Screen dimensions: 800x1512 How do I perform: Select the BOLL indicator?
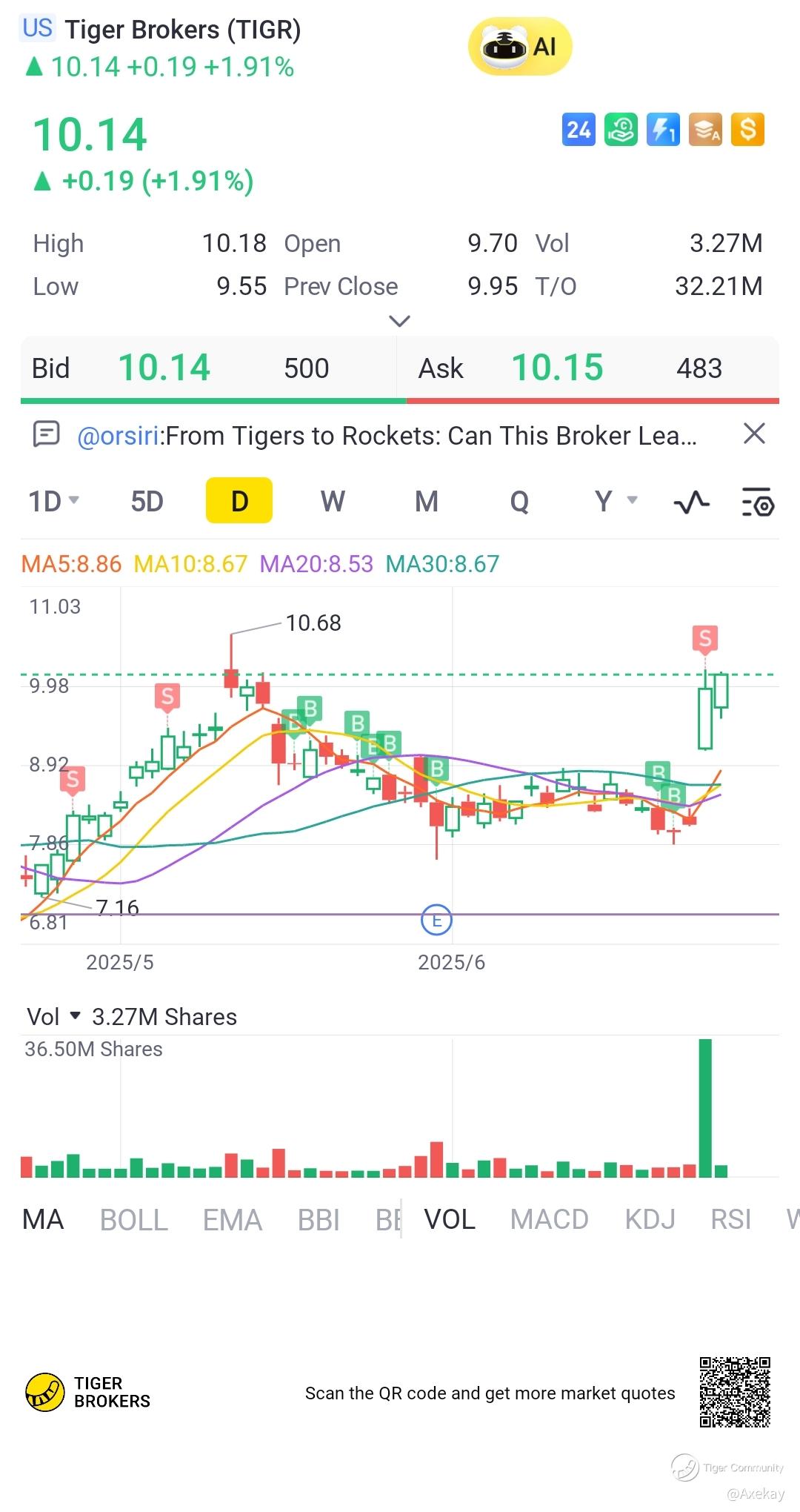[134, 1220]
